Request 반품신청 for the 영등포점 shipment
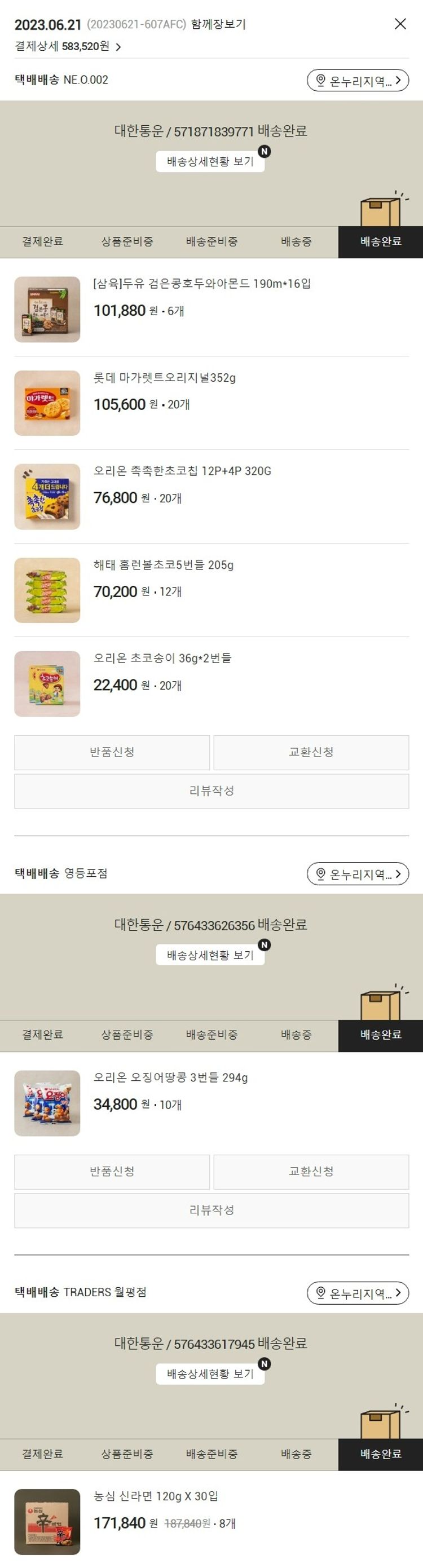Image resolution: width=423 pixels, height=1568 pixels. pos(112,1172)
